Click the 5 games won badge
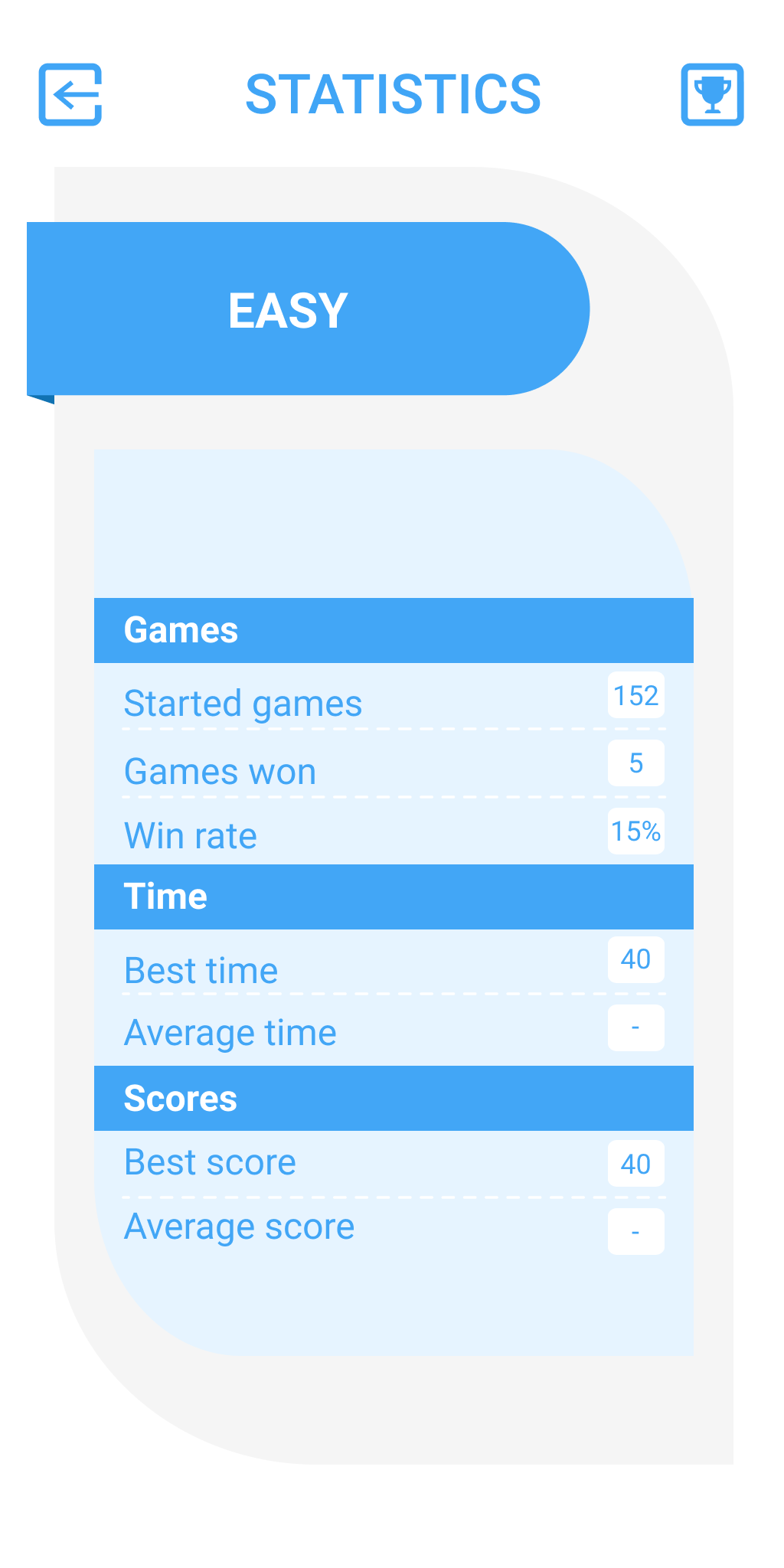The width and height of the screenshot is (784, 1568). point(635,763)
